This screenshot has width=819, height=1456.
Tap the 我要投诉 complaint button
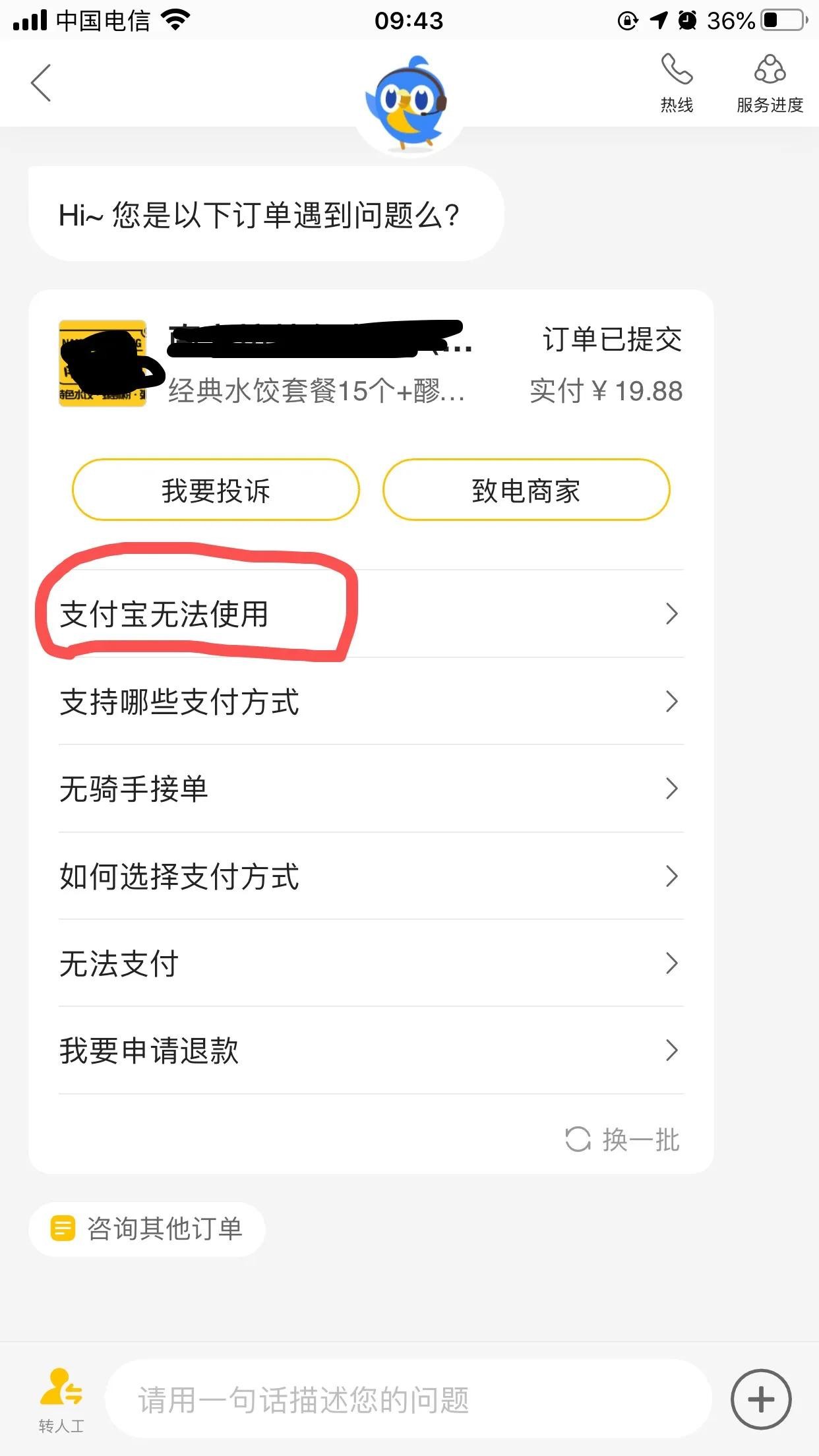216,490
